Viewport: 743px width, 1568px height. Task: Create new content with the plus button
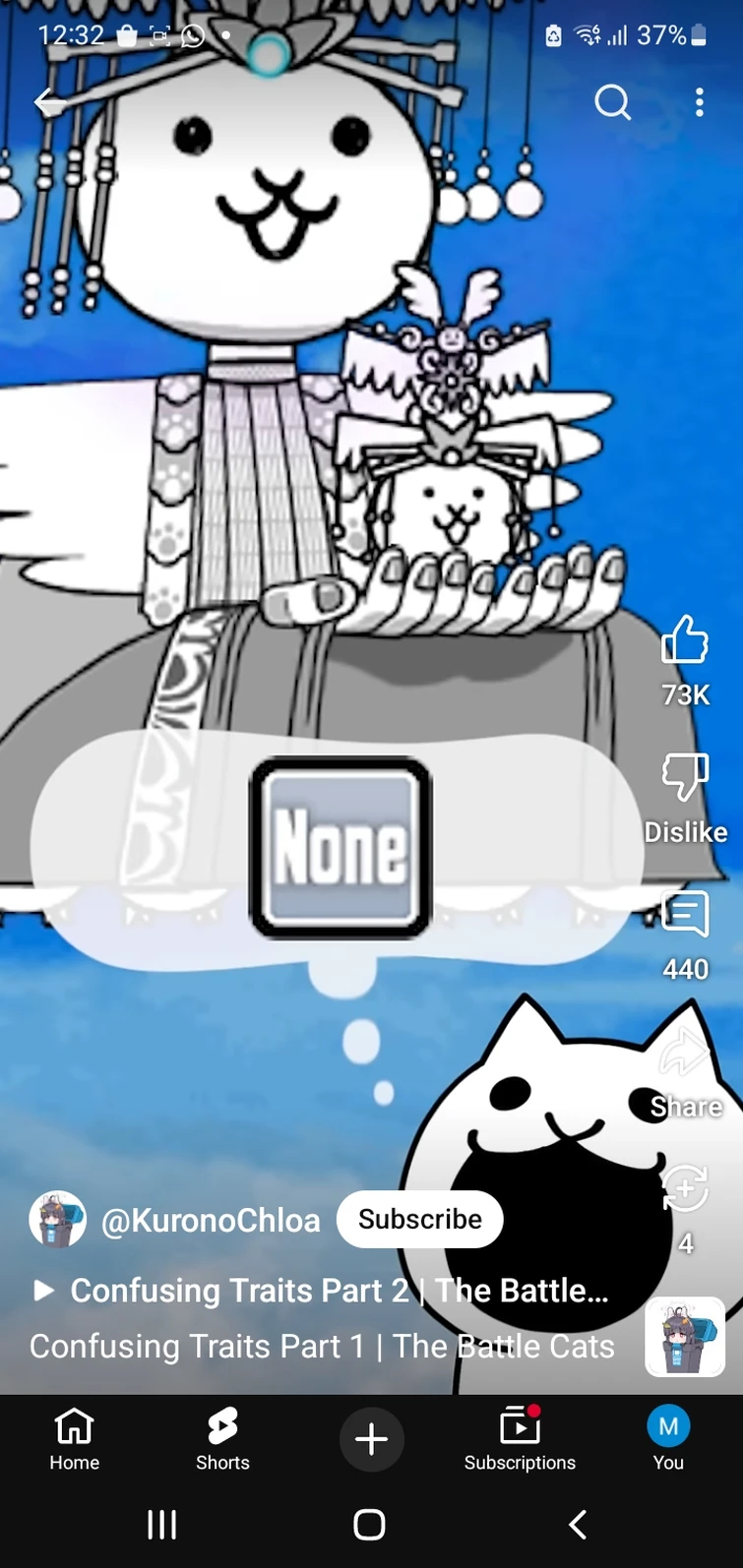point(371,1439)
